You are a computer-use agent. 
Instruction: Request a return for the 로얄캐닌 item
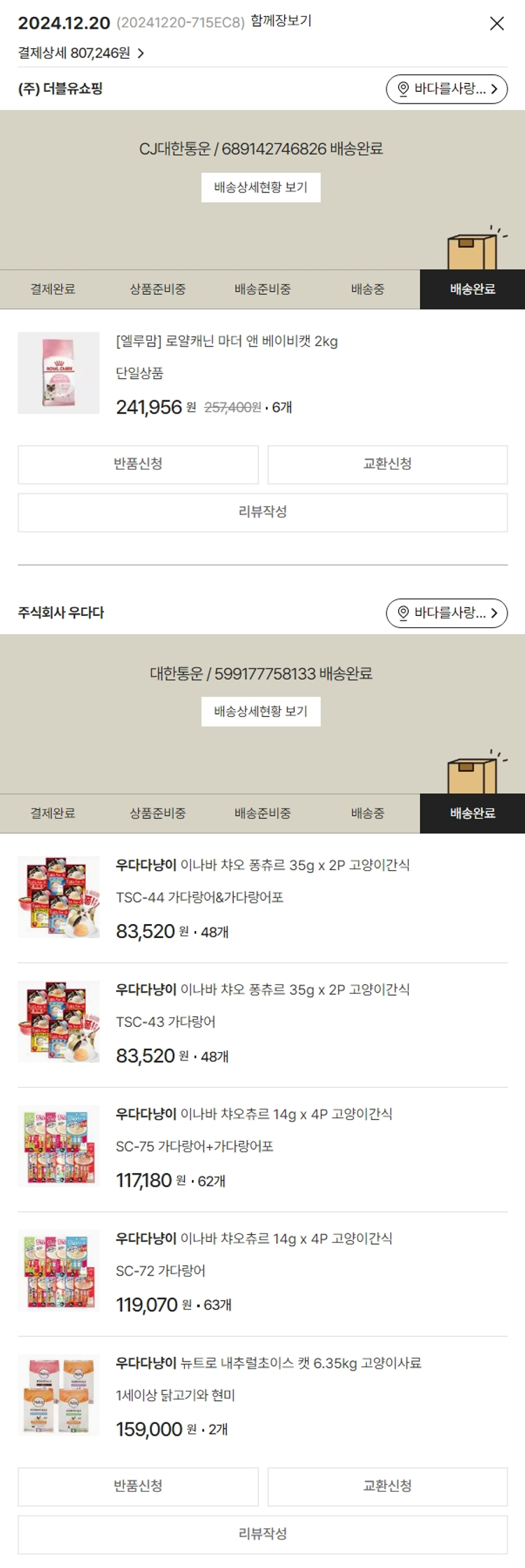click(138, 464)
